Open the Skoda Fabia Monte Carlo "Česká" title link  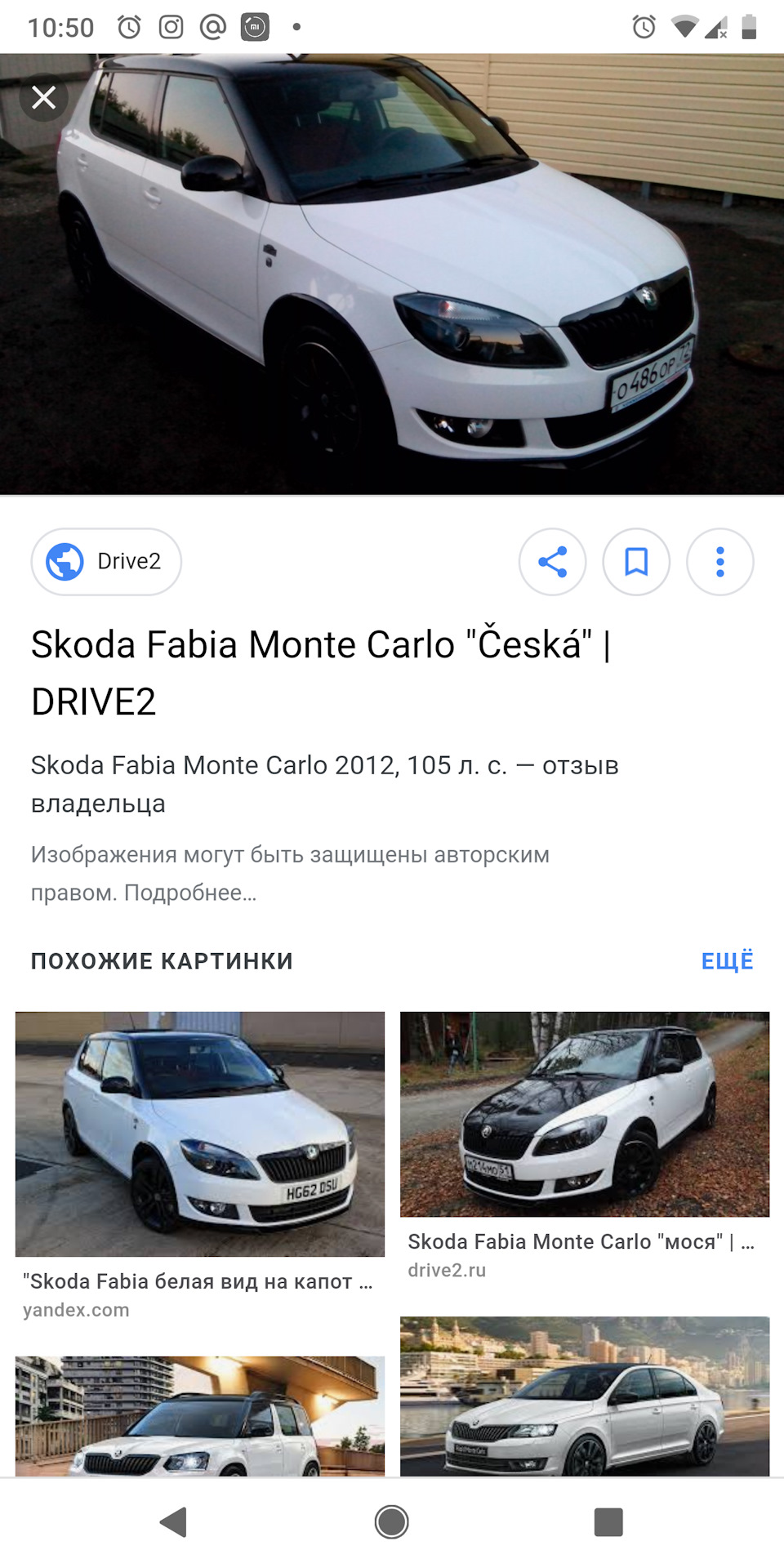point(320,671)
